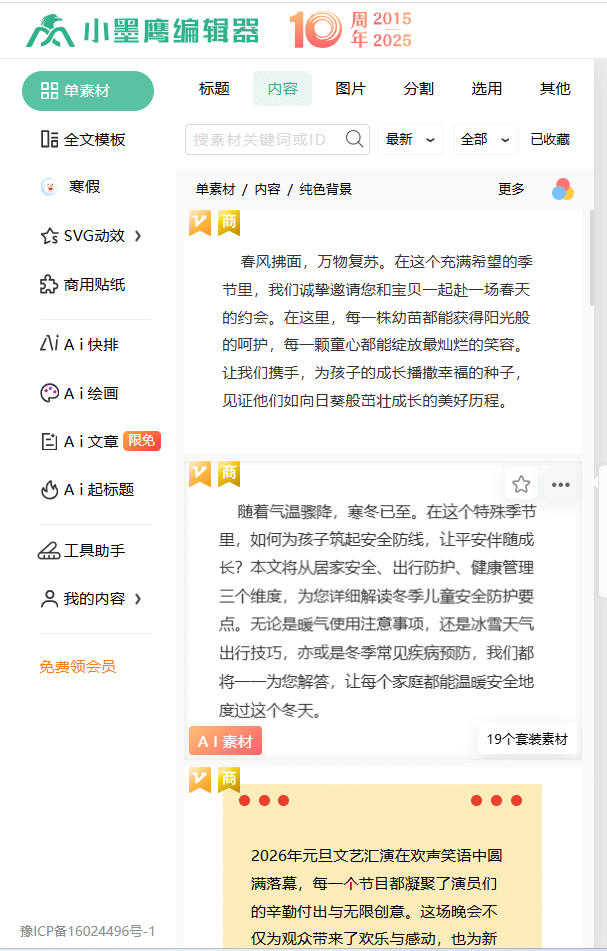Screen dimensions: 607x951
Task: Expand the 全部 filter dropdown
Action: (x=485, y=140)
